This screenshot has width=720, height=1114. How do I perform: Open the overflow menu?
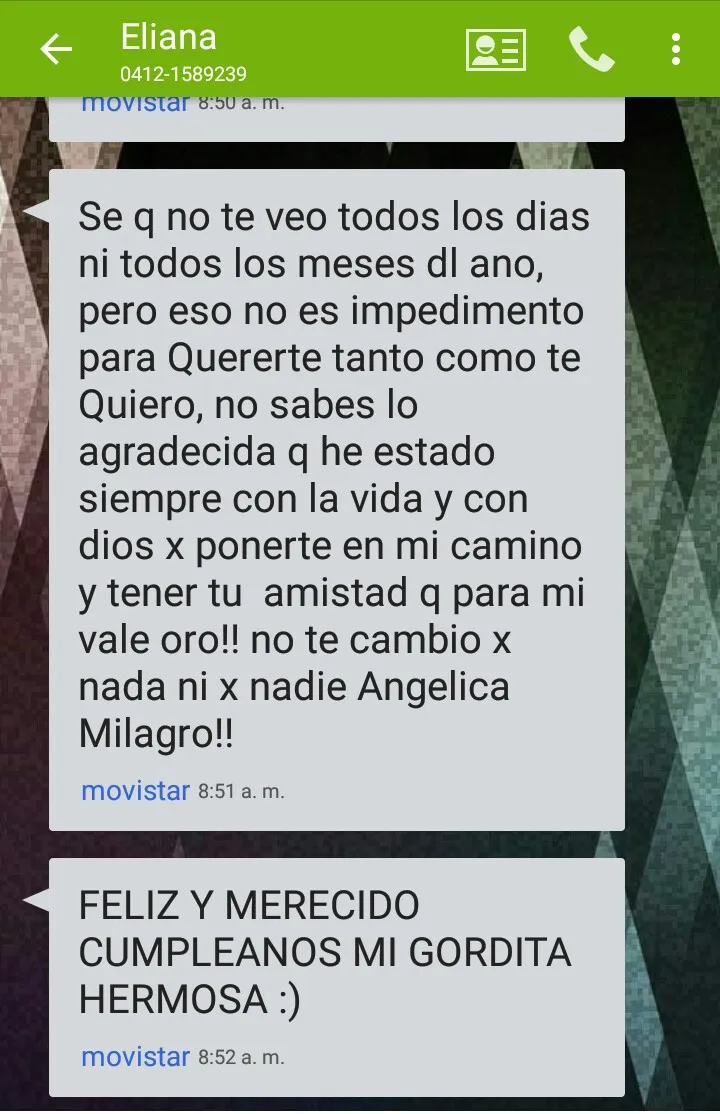pos(676,49)
